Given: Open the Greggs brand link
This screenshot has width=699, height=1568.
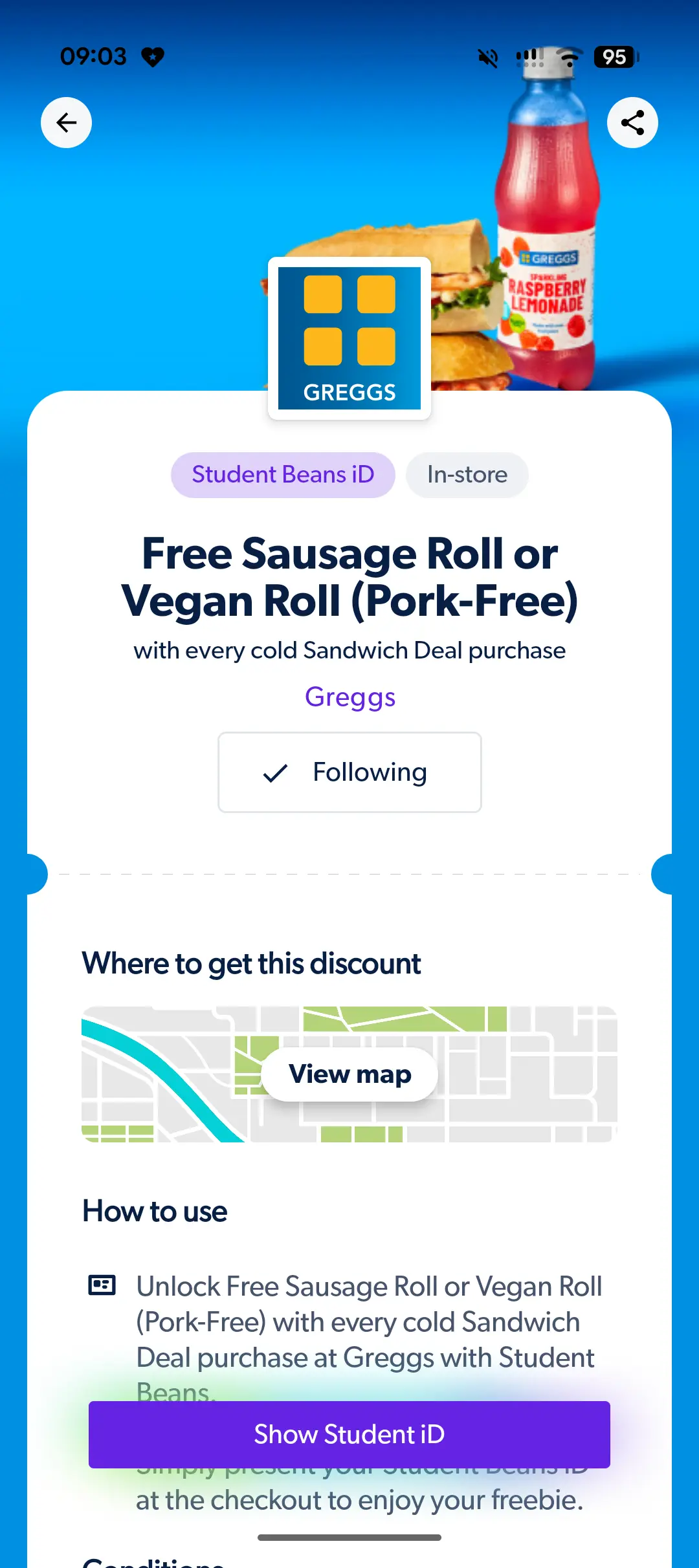Looking at the screenshot, I should coord(350,697).
